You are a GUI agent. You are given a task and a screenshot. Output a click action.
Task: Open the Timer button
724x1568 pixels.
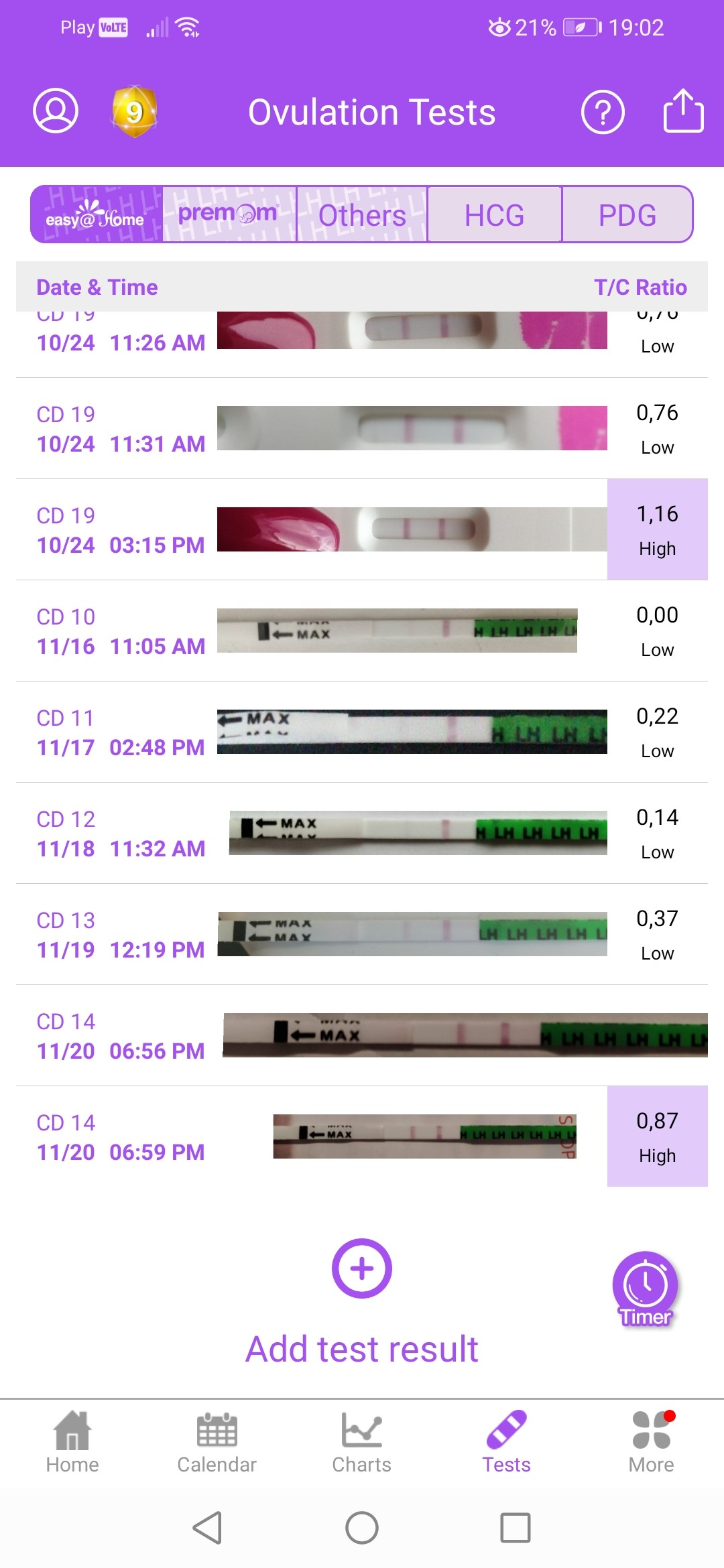pos(645,1288)
